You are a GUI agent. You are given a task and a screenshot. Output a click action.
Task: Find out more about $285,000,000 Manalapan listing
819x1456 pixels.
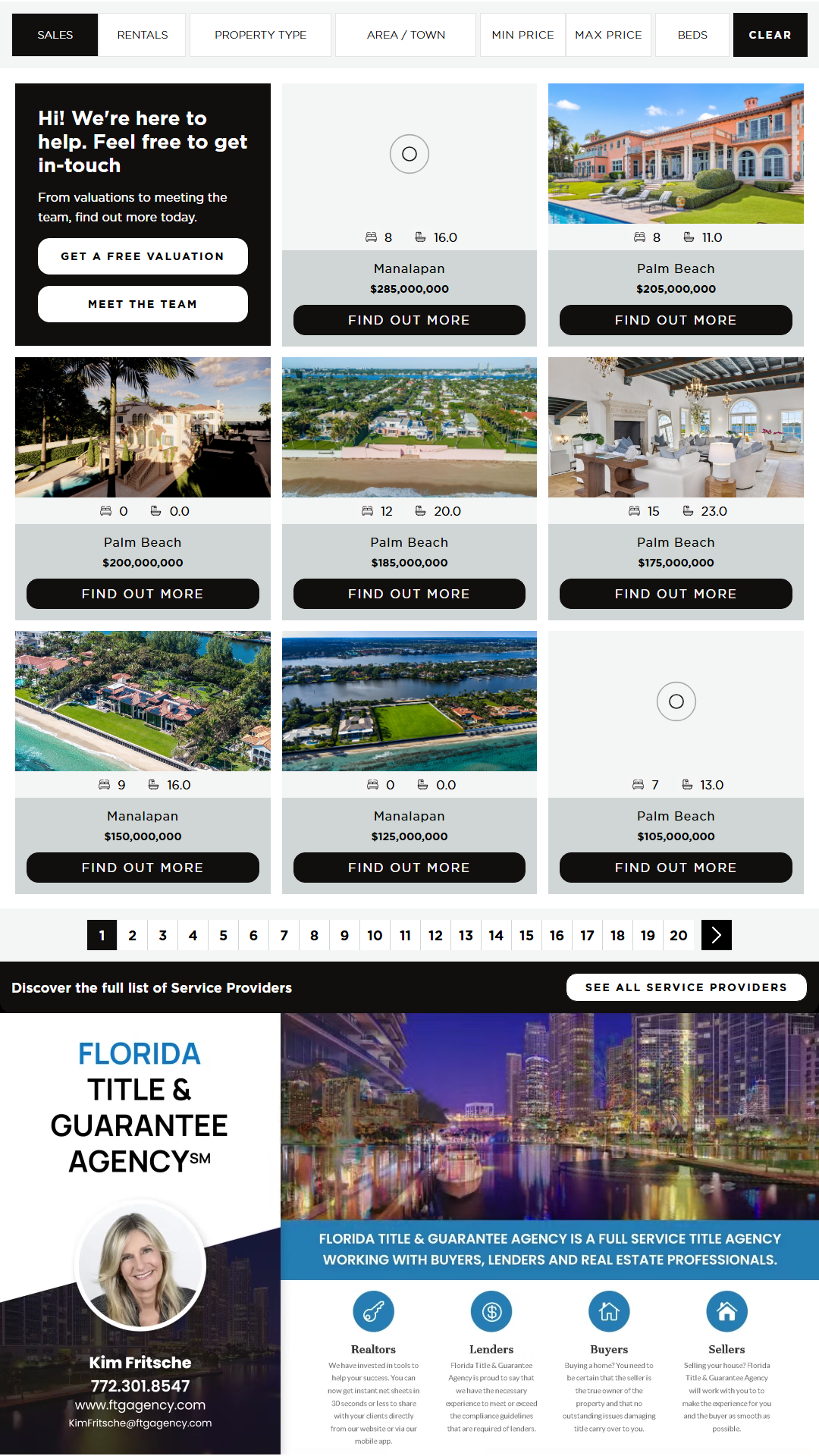click(x=409, y=320)
